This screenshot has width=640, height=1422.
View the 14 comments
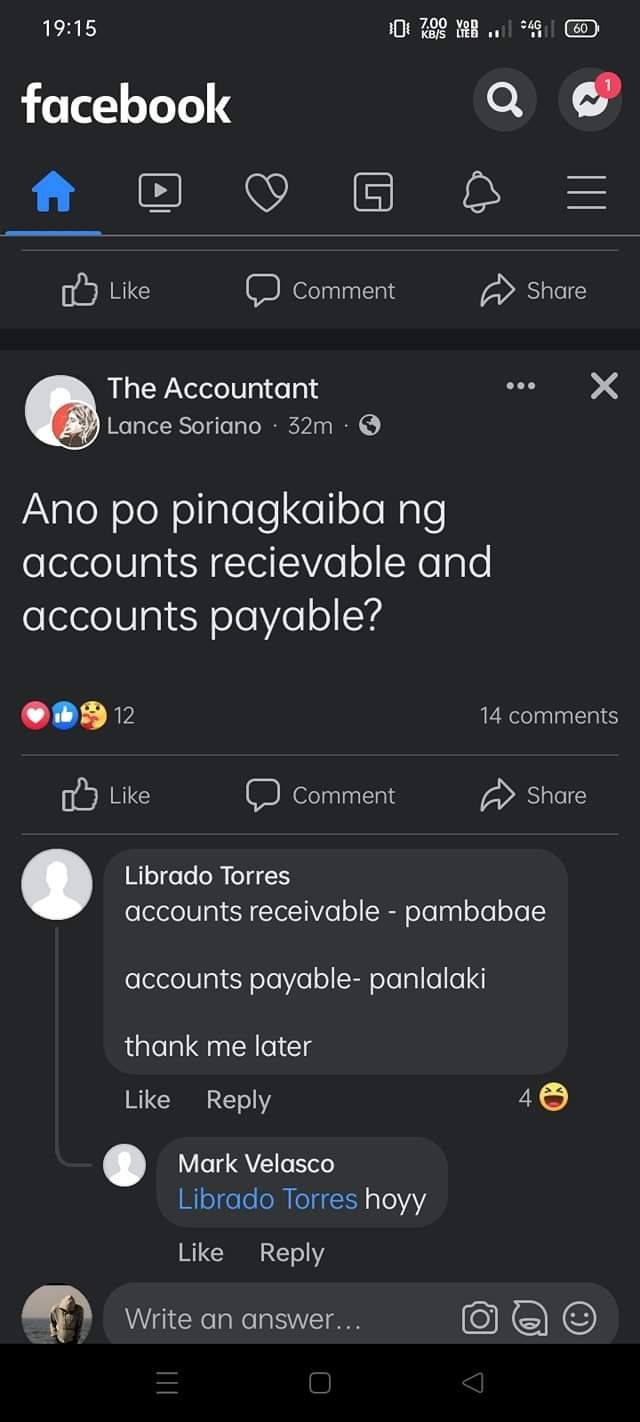pos(548,716)
